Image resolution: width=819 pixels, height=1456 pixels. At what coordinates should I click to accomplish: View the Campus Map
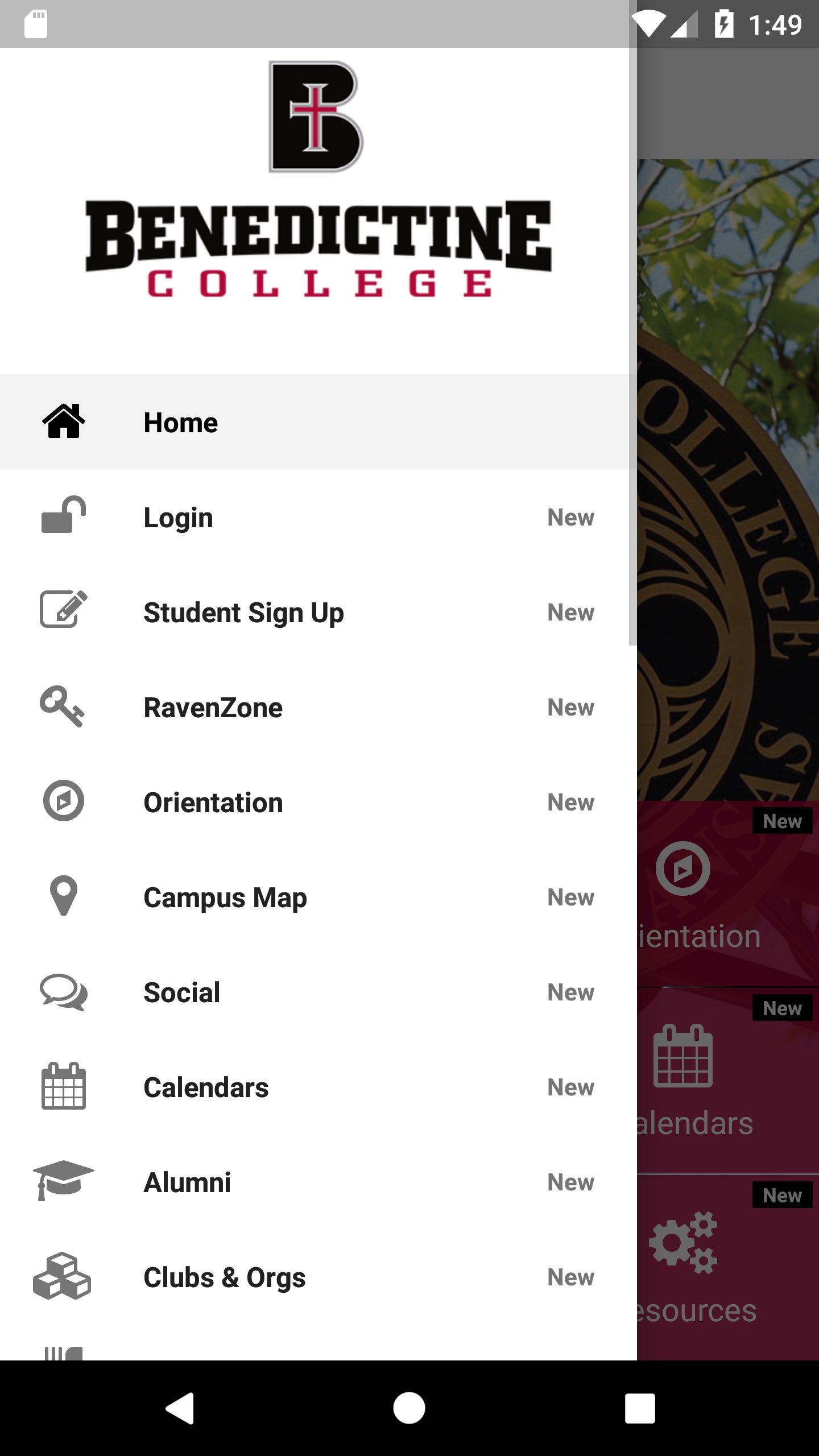pyautogui.click(x=315, y=897)
